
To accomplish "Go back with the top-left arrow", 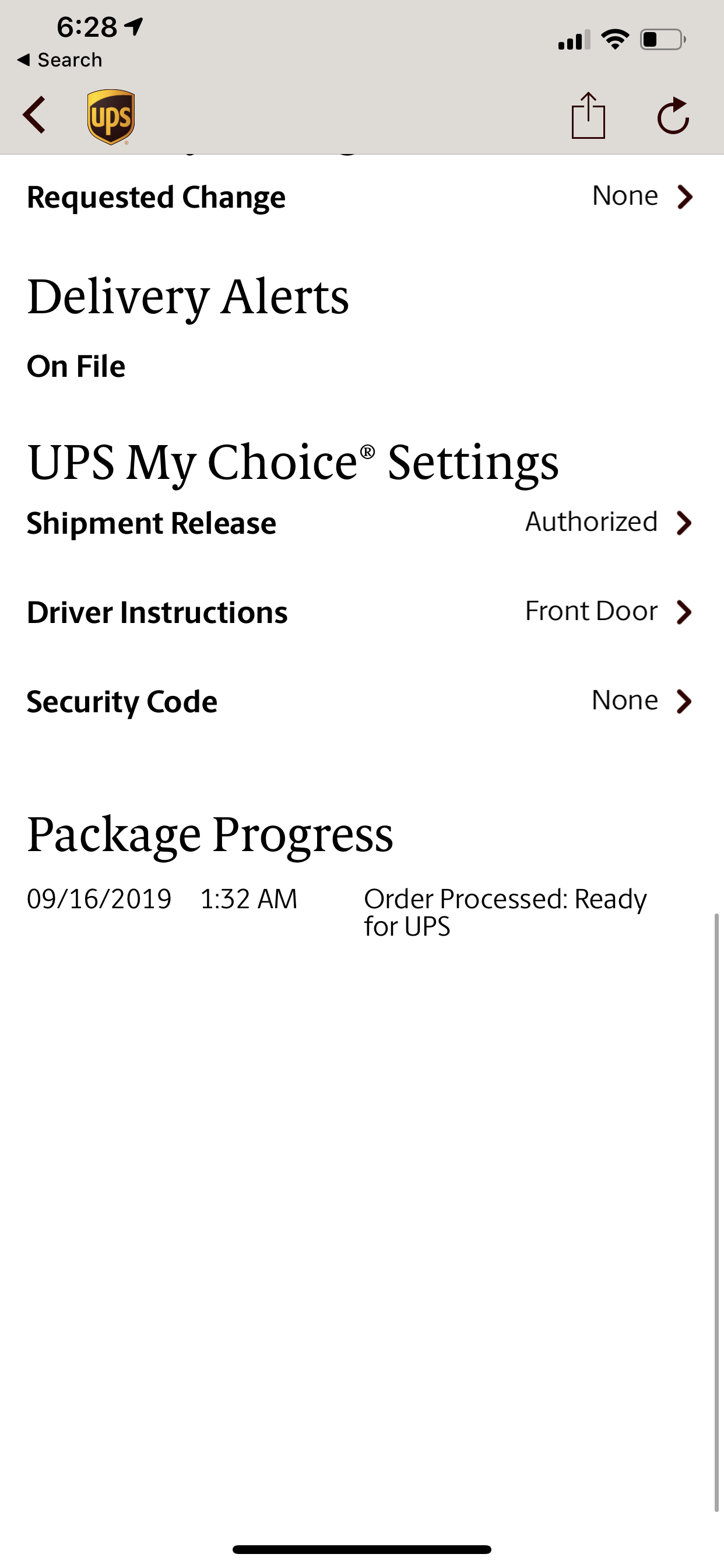I will [34, 115].
